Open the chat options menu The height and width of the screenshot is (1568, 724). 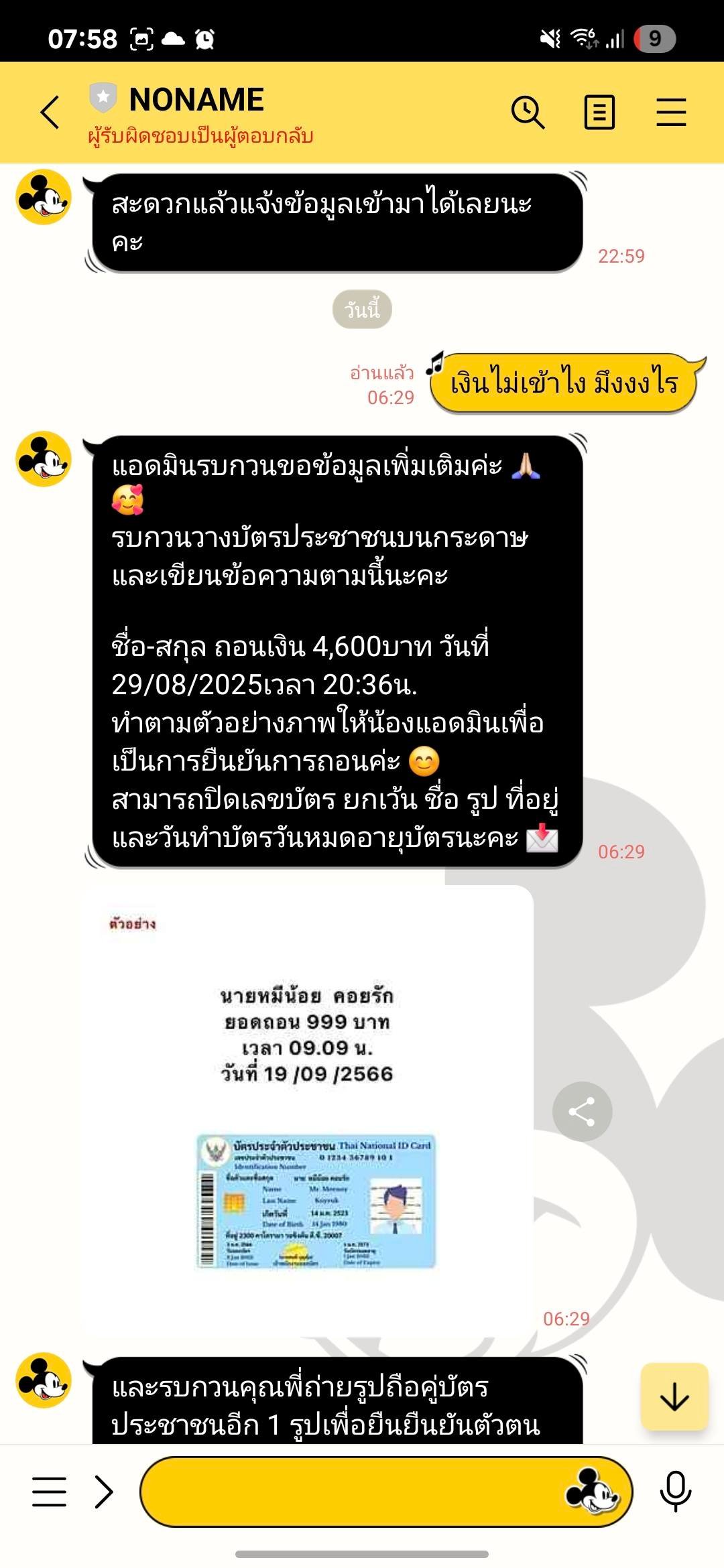pos(670,111)
